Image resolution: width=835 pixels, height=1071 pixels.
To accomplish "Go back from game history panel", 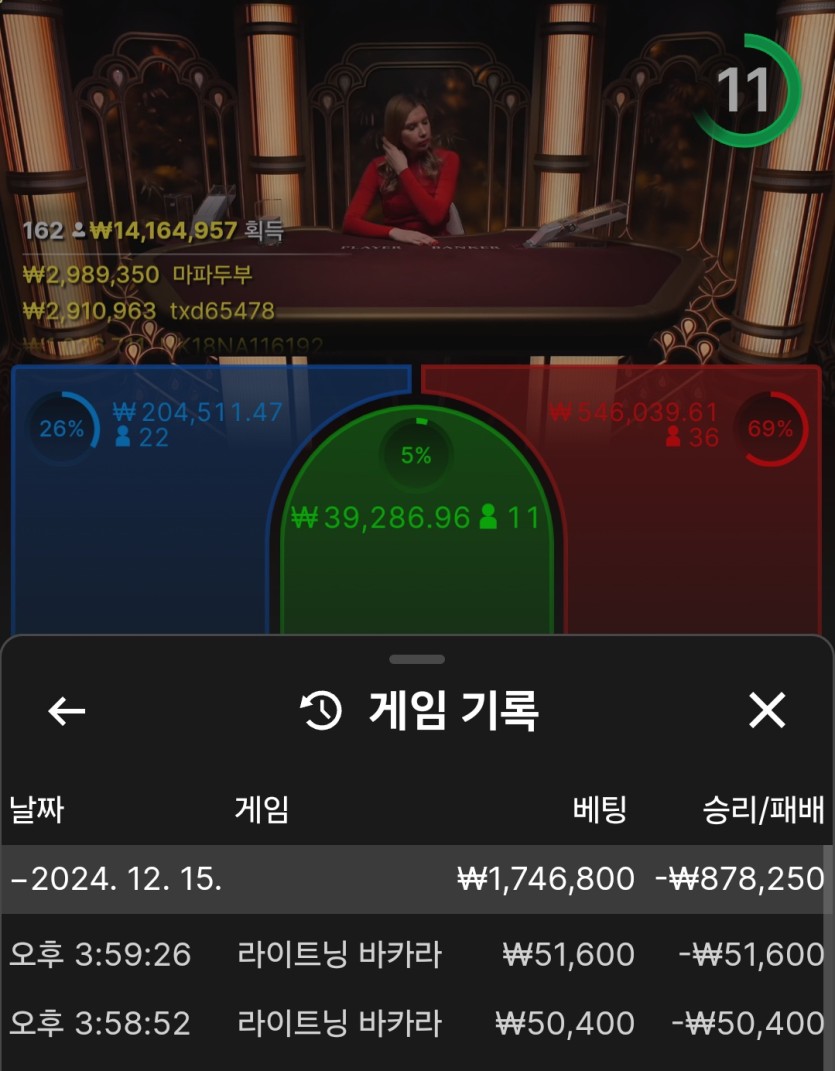I will pos(66,711).
